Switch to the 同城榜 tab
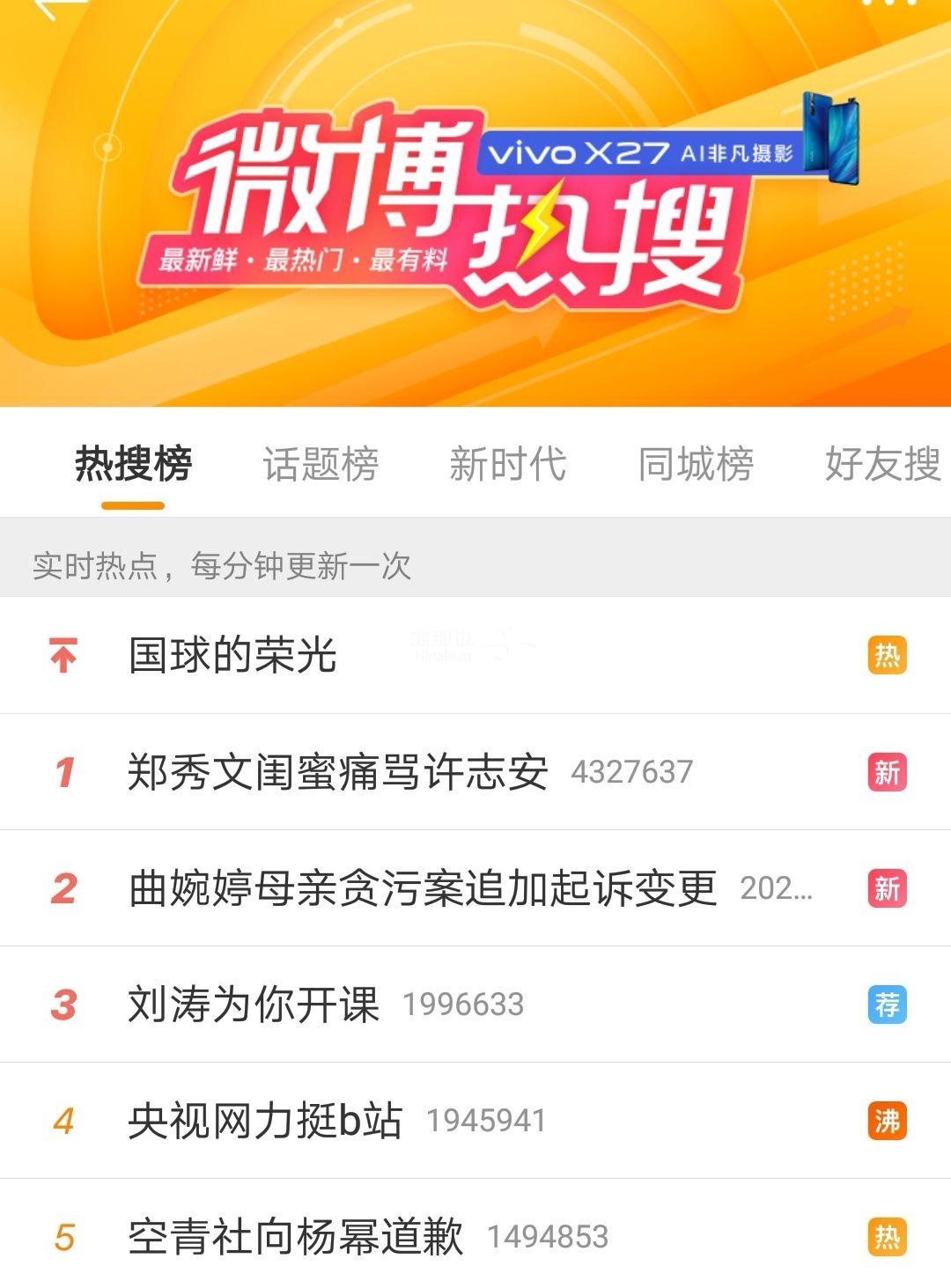 pos(696,465)
